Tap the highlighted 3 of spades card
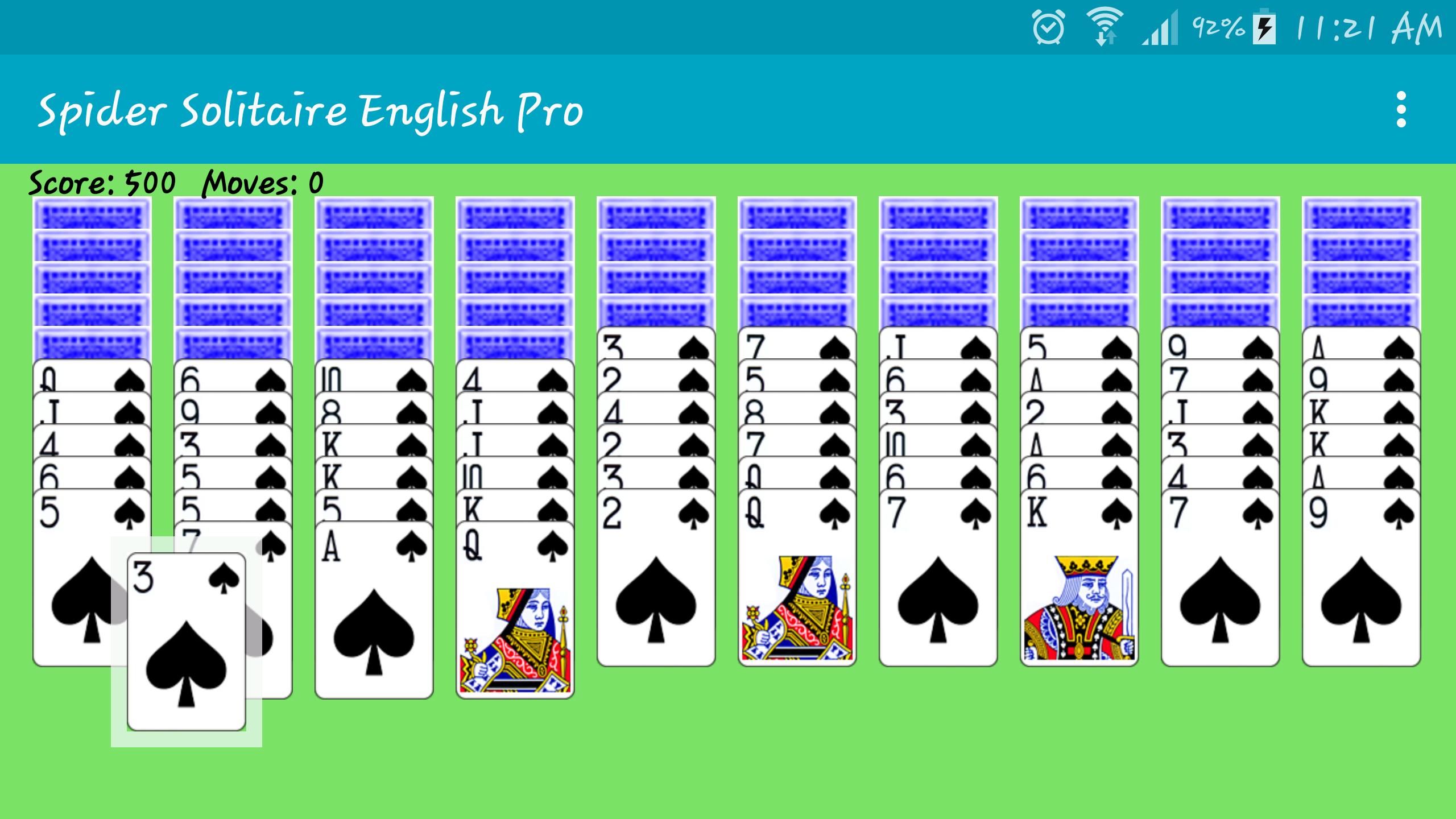Viewport: 1456px width, 819px height. 186,642
